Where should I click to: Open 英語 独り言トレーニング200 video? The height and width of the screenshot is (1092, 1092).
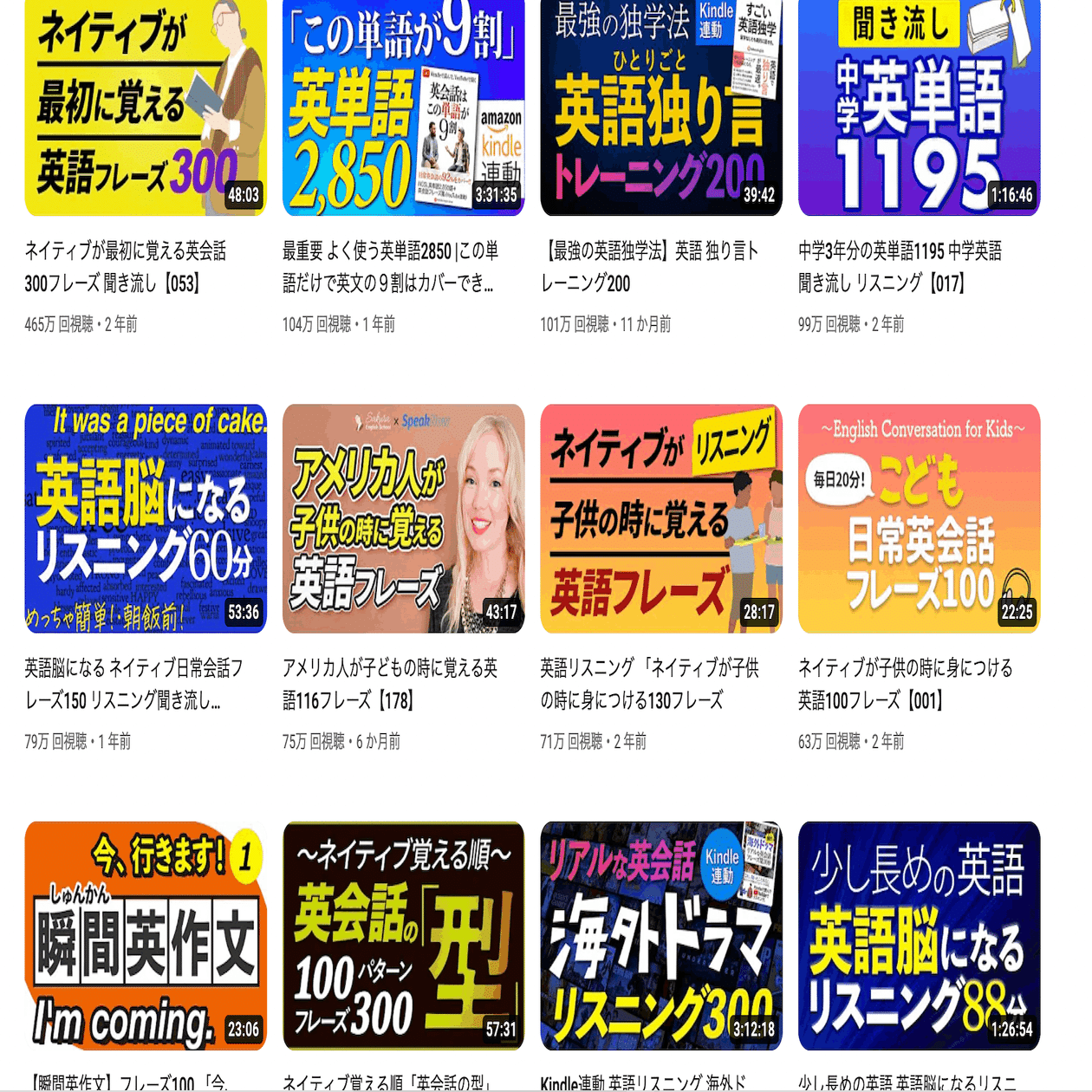660,107
